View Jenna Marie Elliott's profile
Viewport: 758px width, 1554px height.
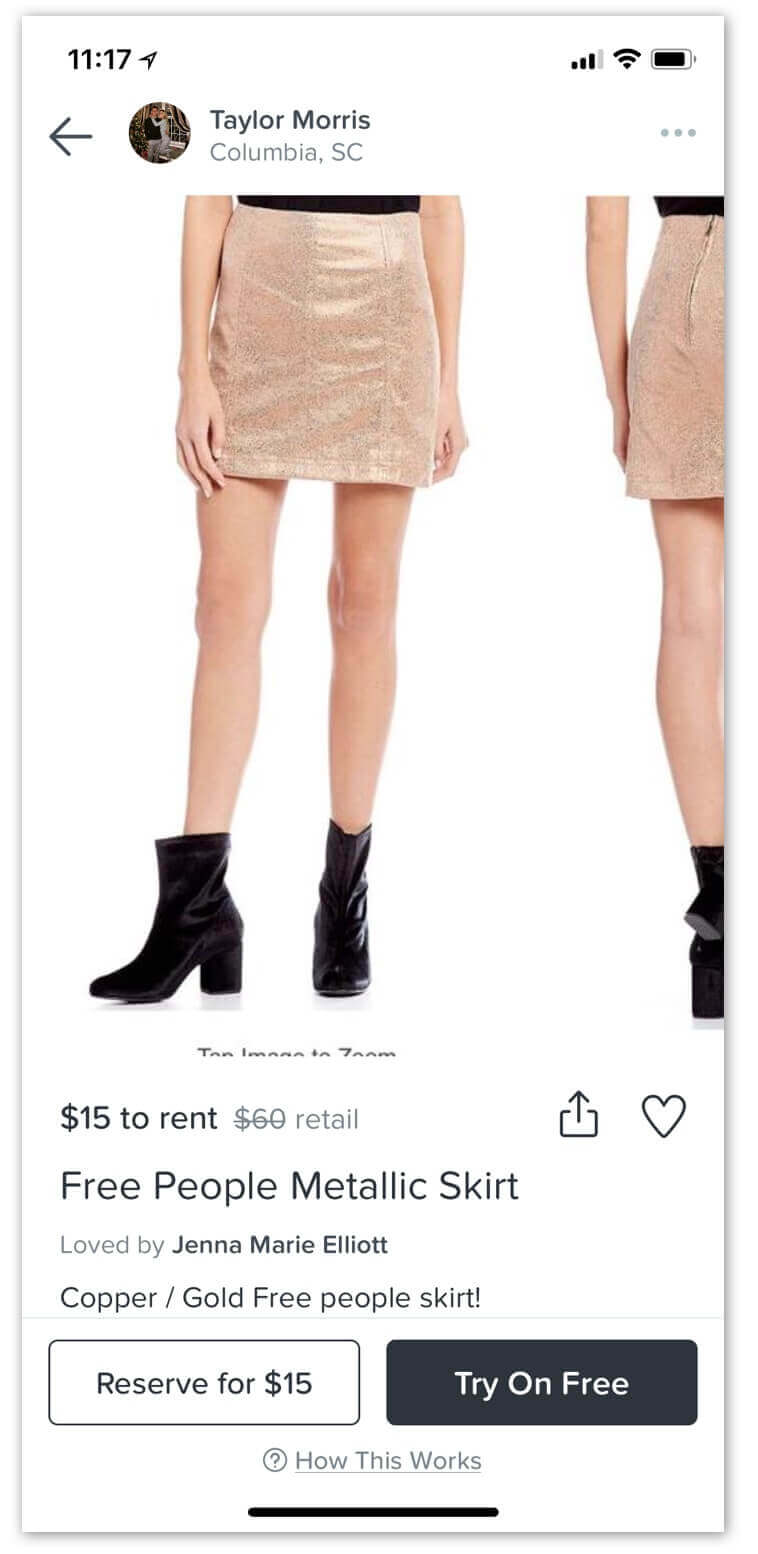[280, 1245]
